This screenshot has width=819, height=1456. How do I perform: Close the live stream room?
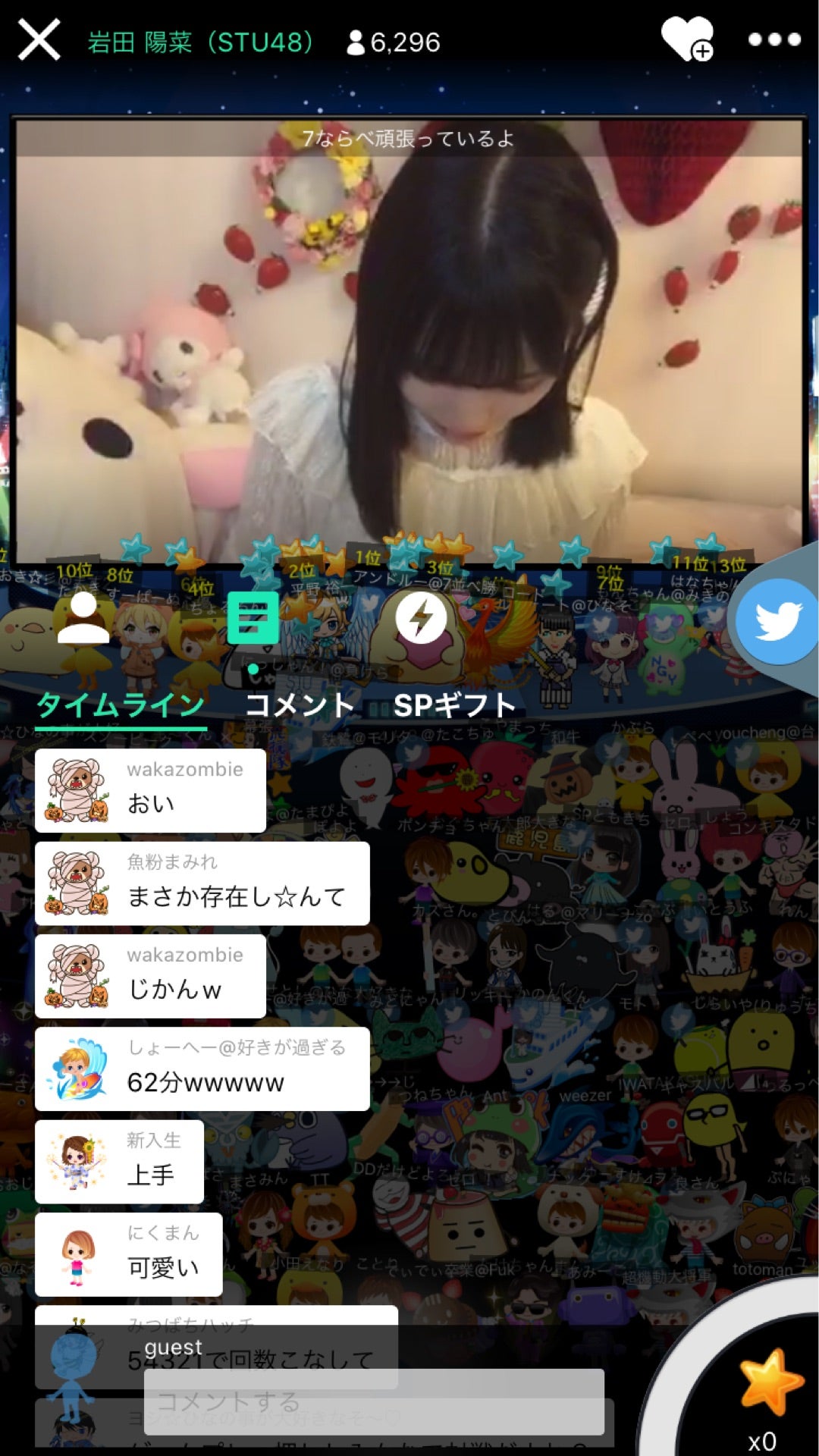[39, 40]
